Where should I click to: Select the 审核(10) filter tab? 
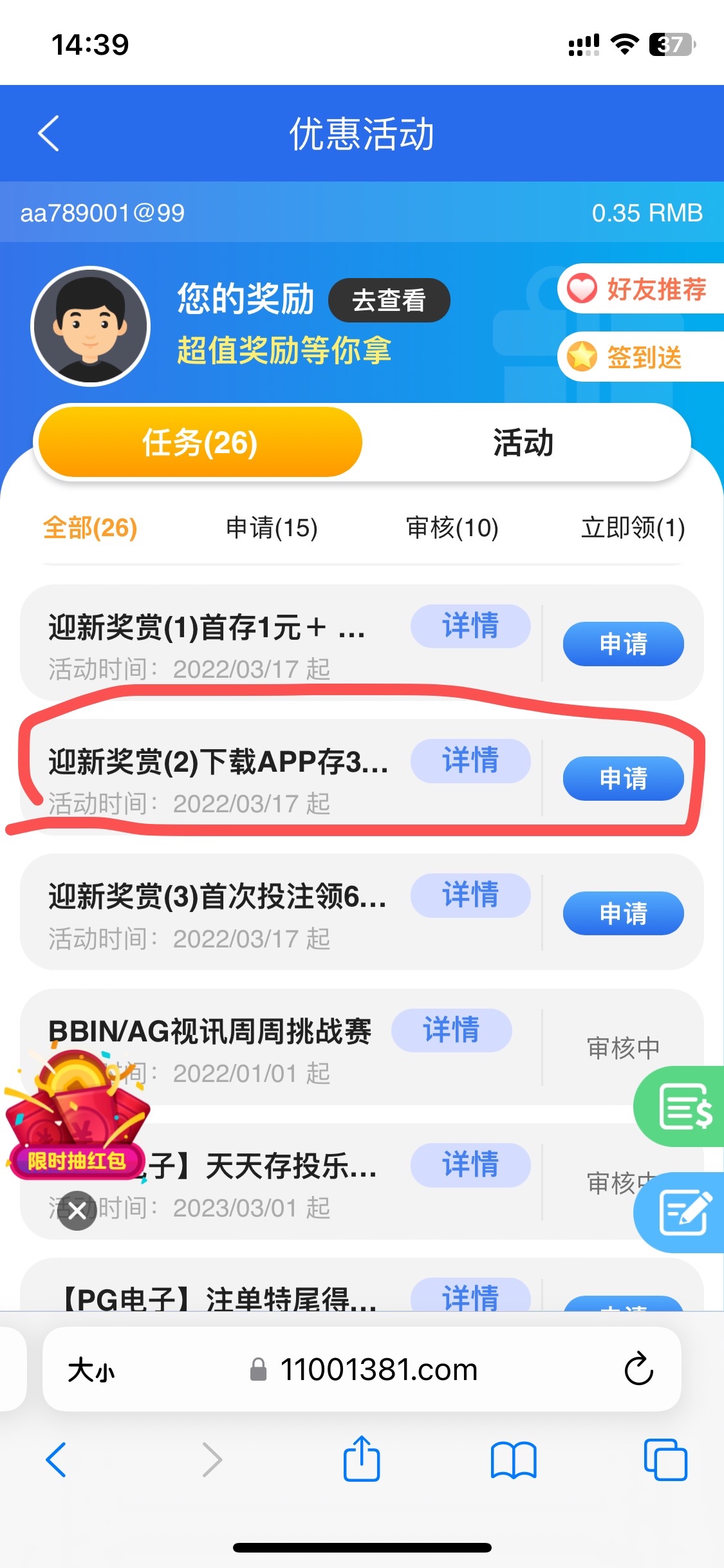tap(450, 527)
